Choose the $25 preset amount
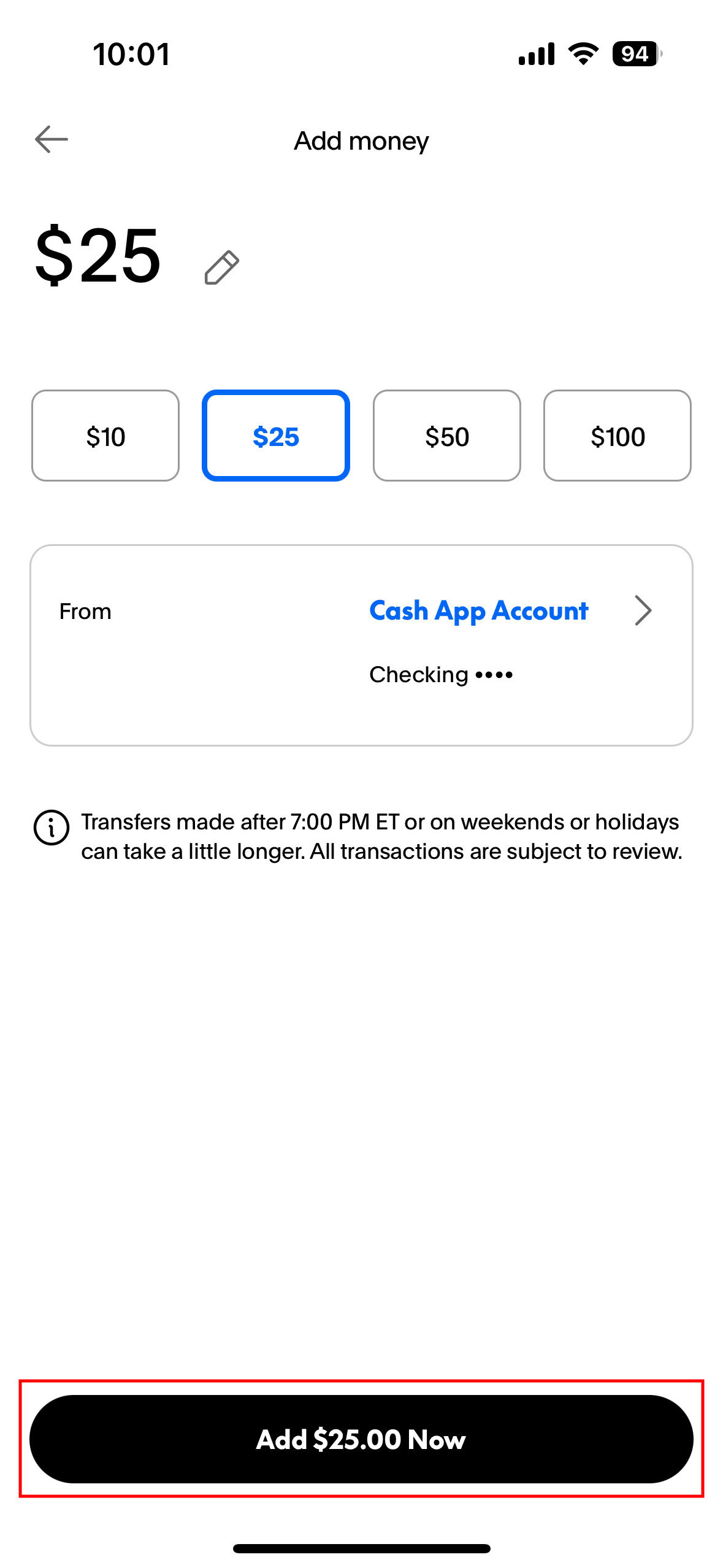Image resolution: width=723 pixels, height=1568 pixels. point(276,436)
